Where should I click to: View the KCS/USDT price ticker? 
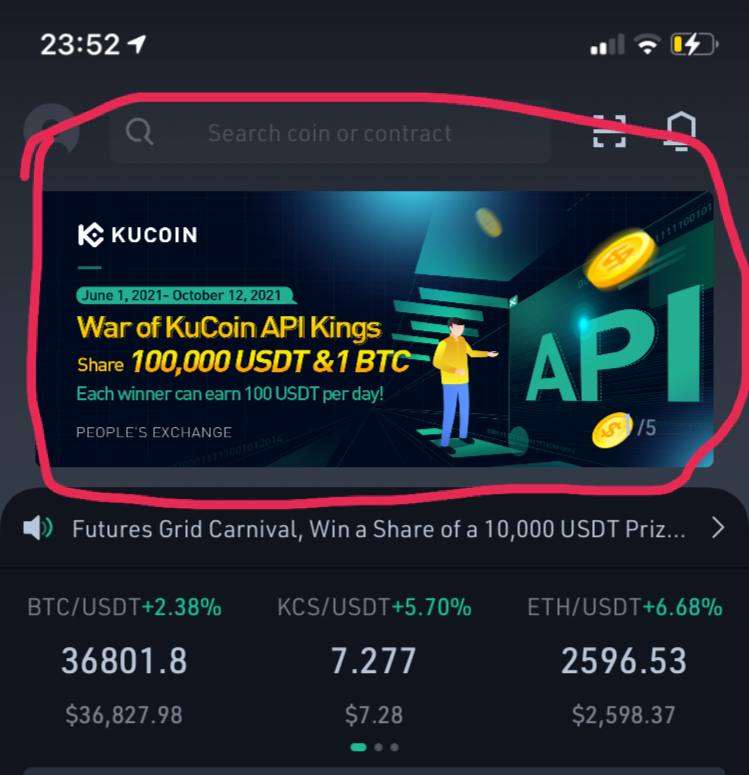[374, 660]
